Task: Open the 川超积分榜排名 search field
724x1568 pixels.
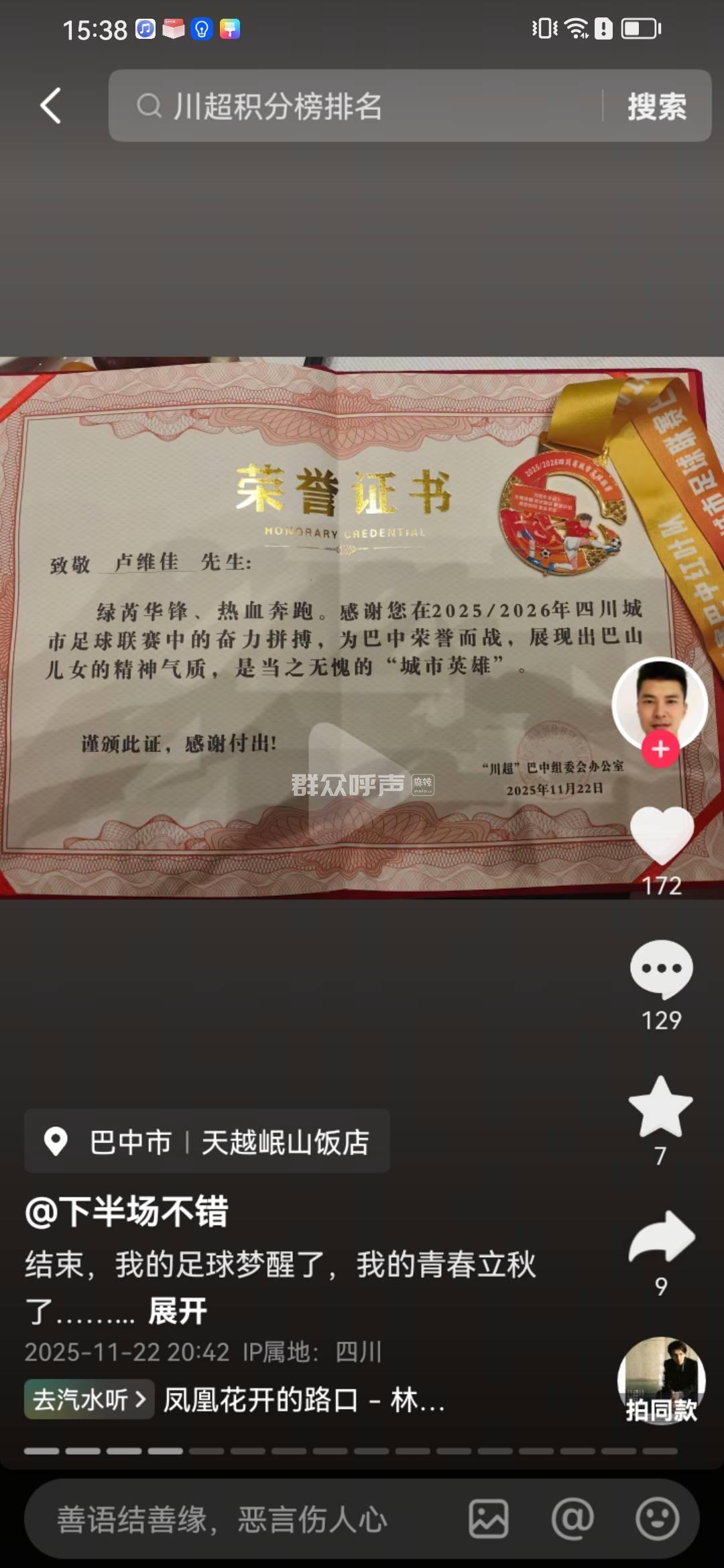Action: tap(355, 106)
